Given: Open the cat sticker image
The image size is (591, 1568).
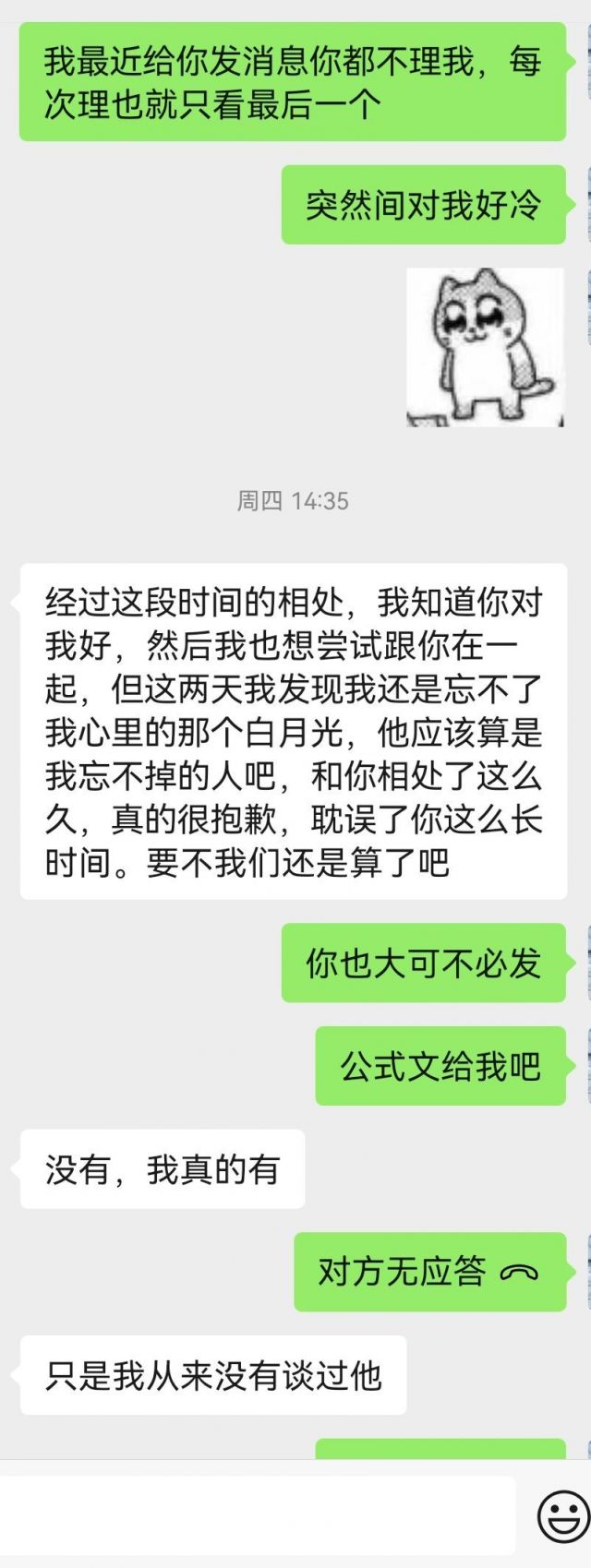Looking at the screenshot, I should pyautogui.click(x=485, y=347).
